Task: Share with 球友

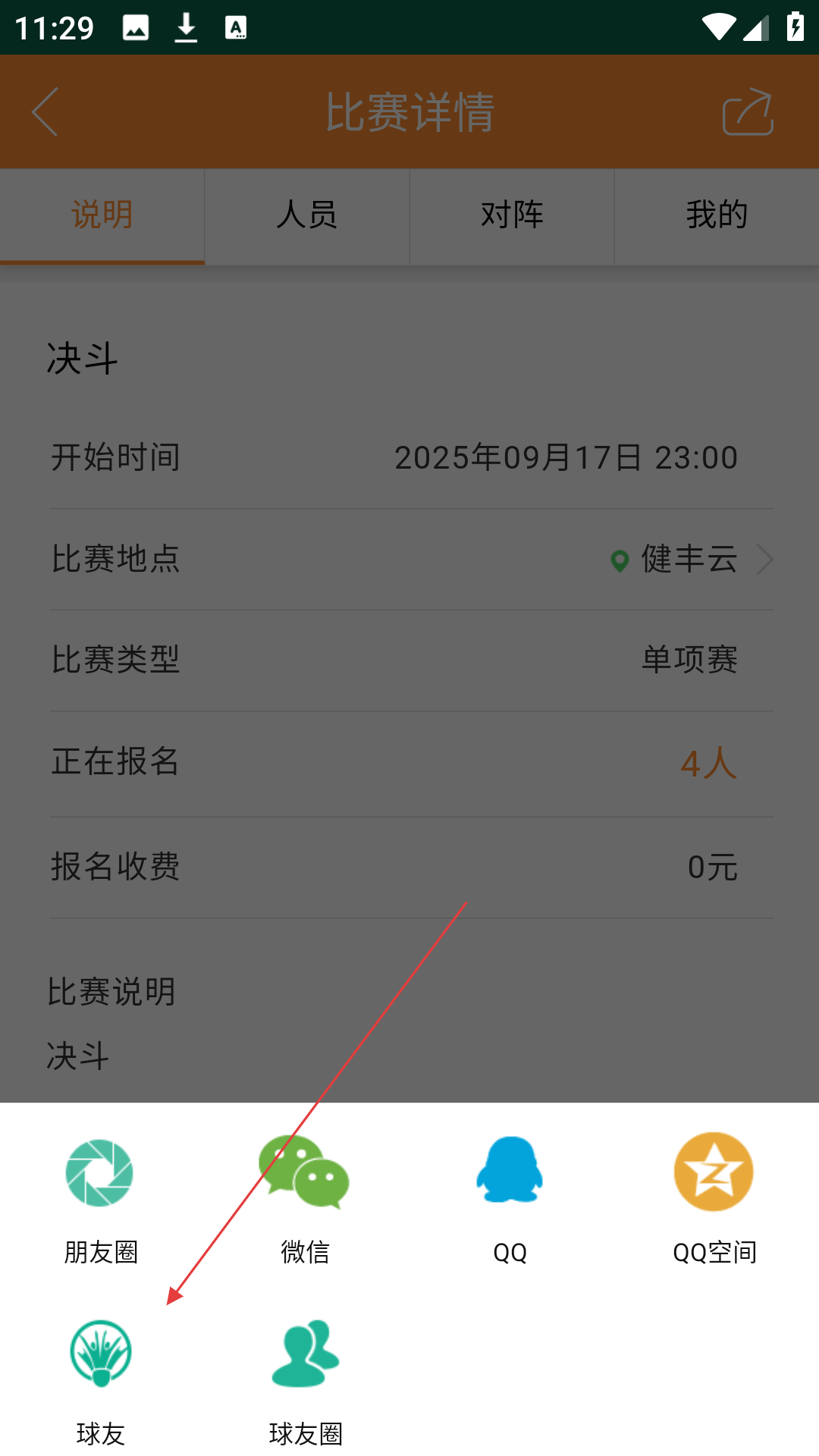Action: point(100,1376)
